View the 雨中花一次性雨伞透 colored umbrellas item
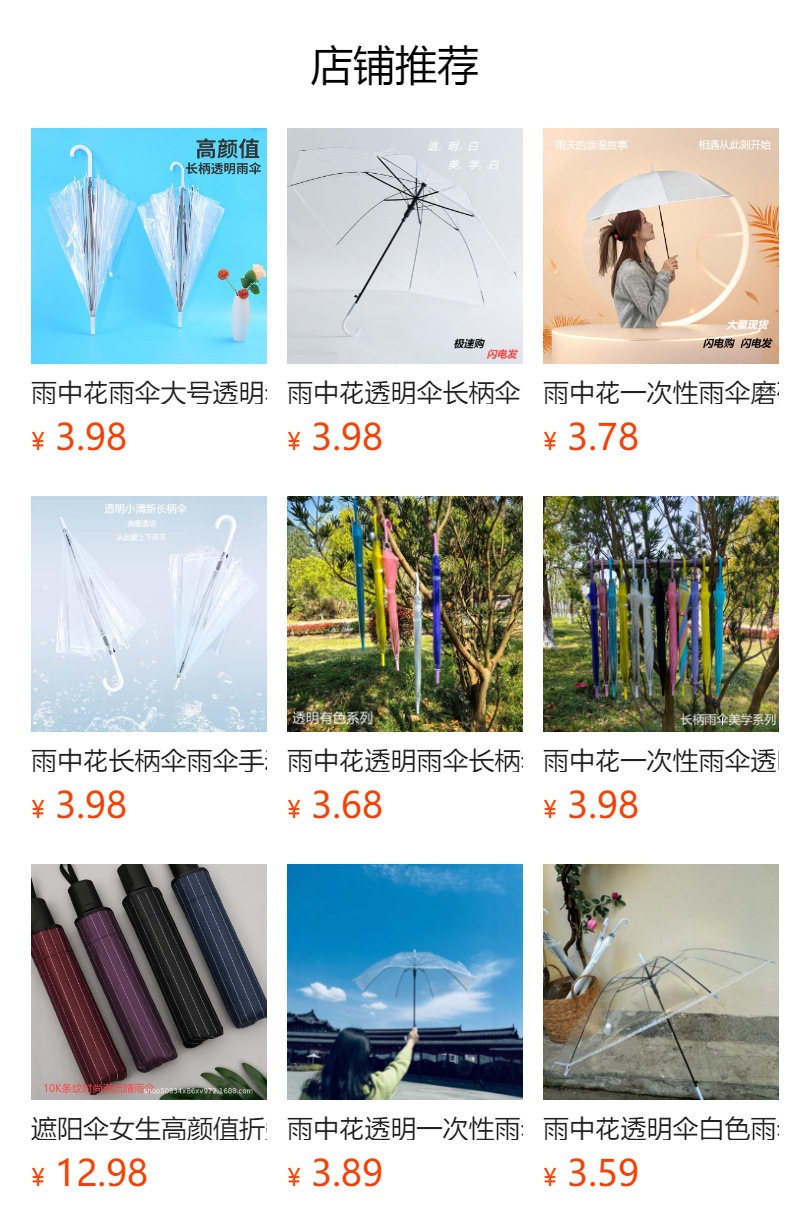Viewport: 790px width, 1232px height. point(661,660)
